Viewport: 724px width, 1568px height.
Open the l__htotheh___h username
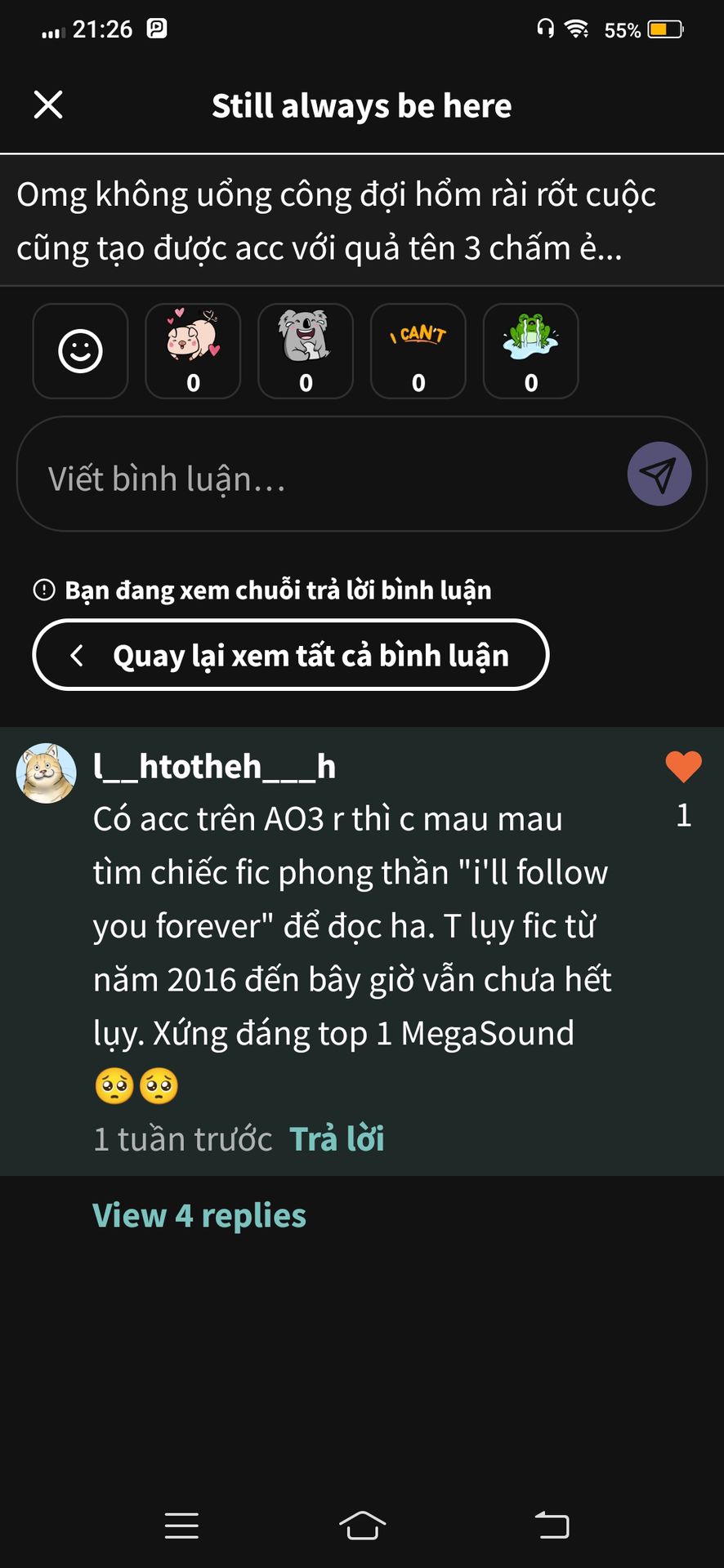pos(214,767)
